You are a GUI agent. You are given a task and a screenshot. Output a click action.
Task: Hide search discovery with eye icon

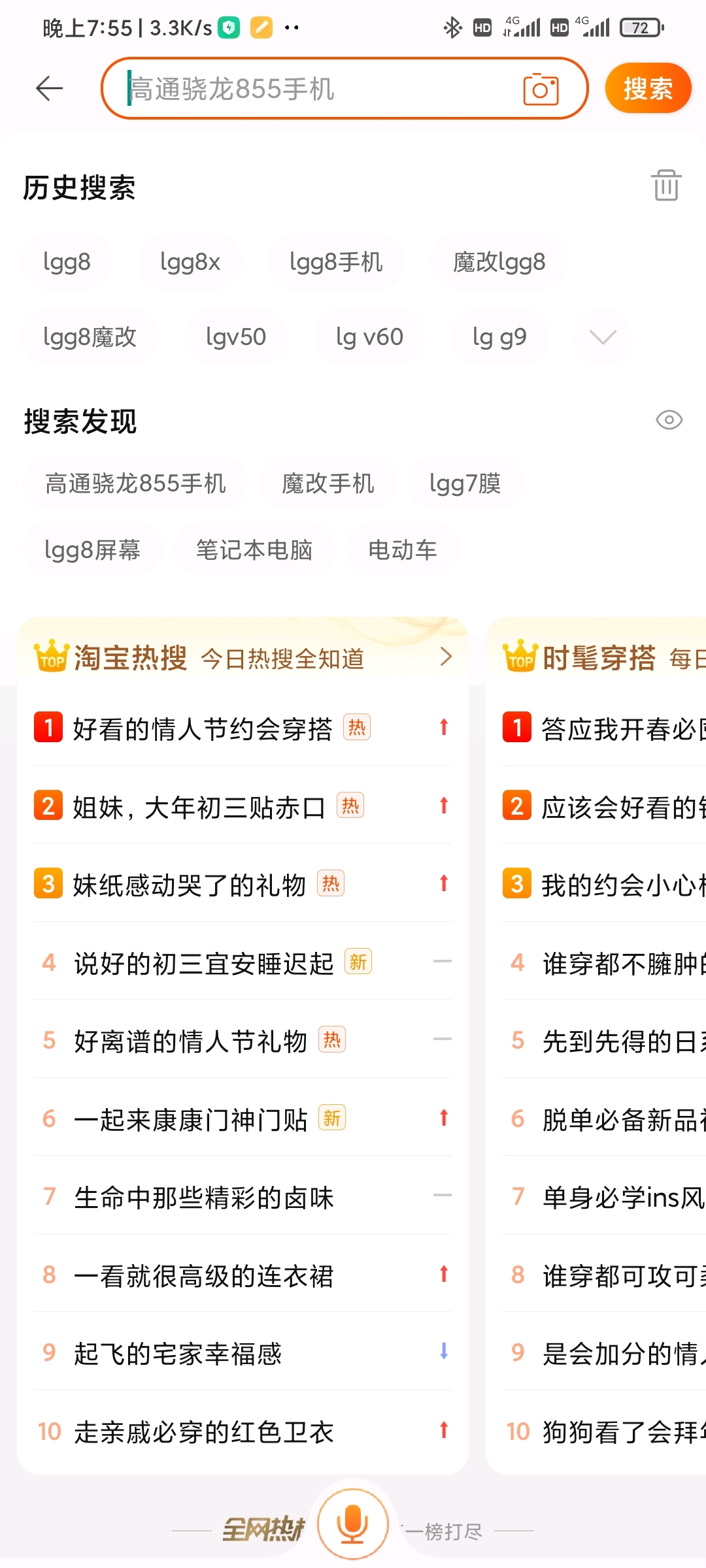(669, 420)
